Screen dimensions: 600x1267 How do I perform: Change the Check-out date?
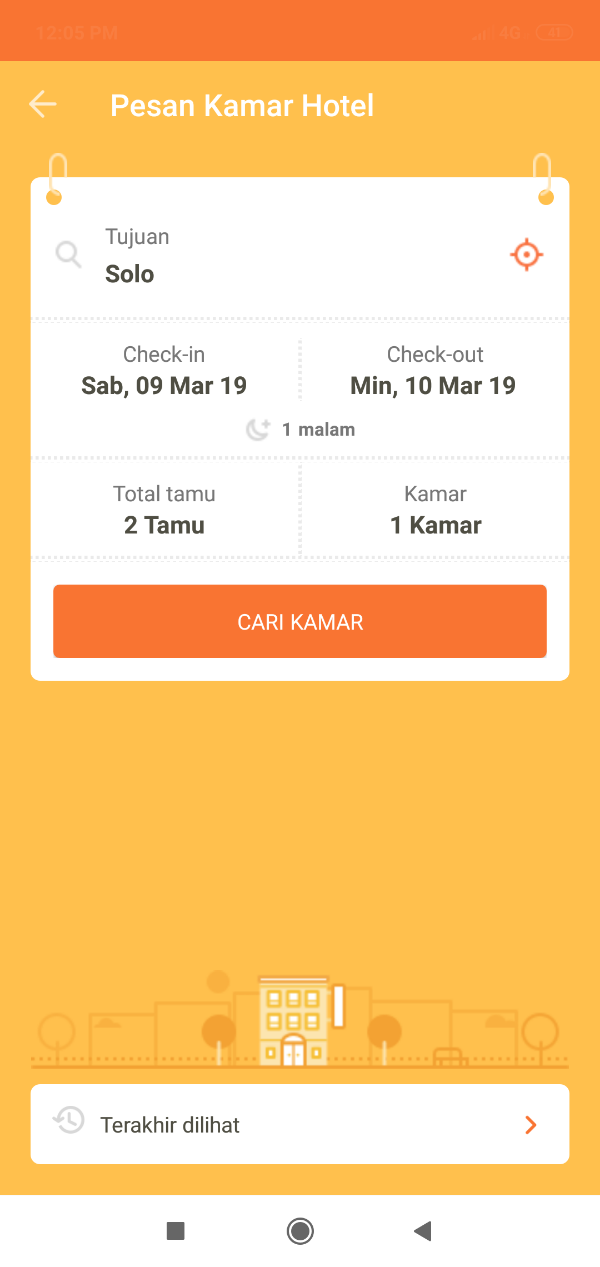[x=434, y=372]
